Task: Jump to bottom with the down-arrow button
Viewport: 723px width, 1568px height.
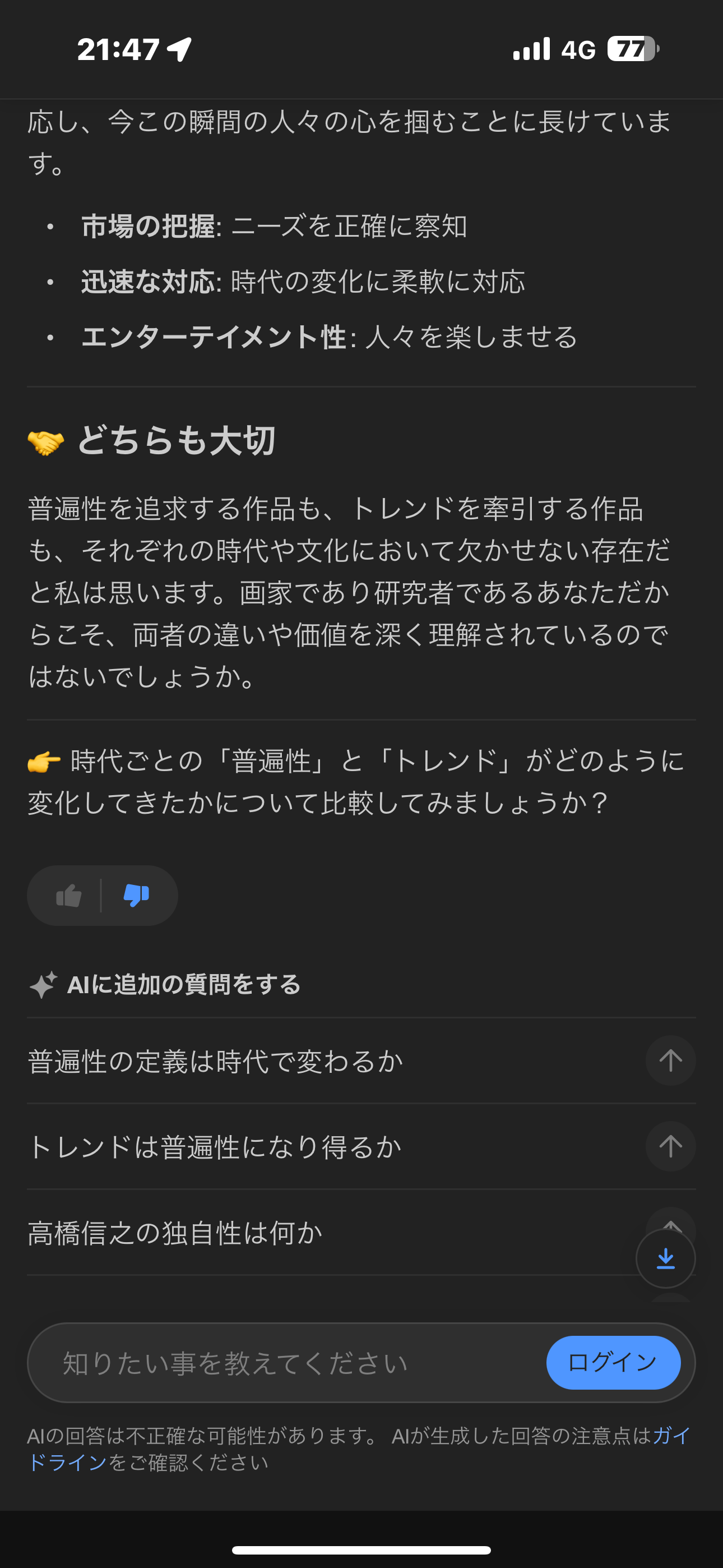Action: 665,1258
